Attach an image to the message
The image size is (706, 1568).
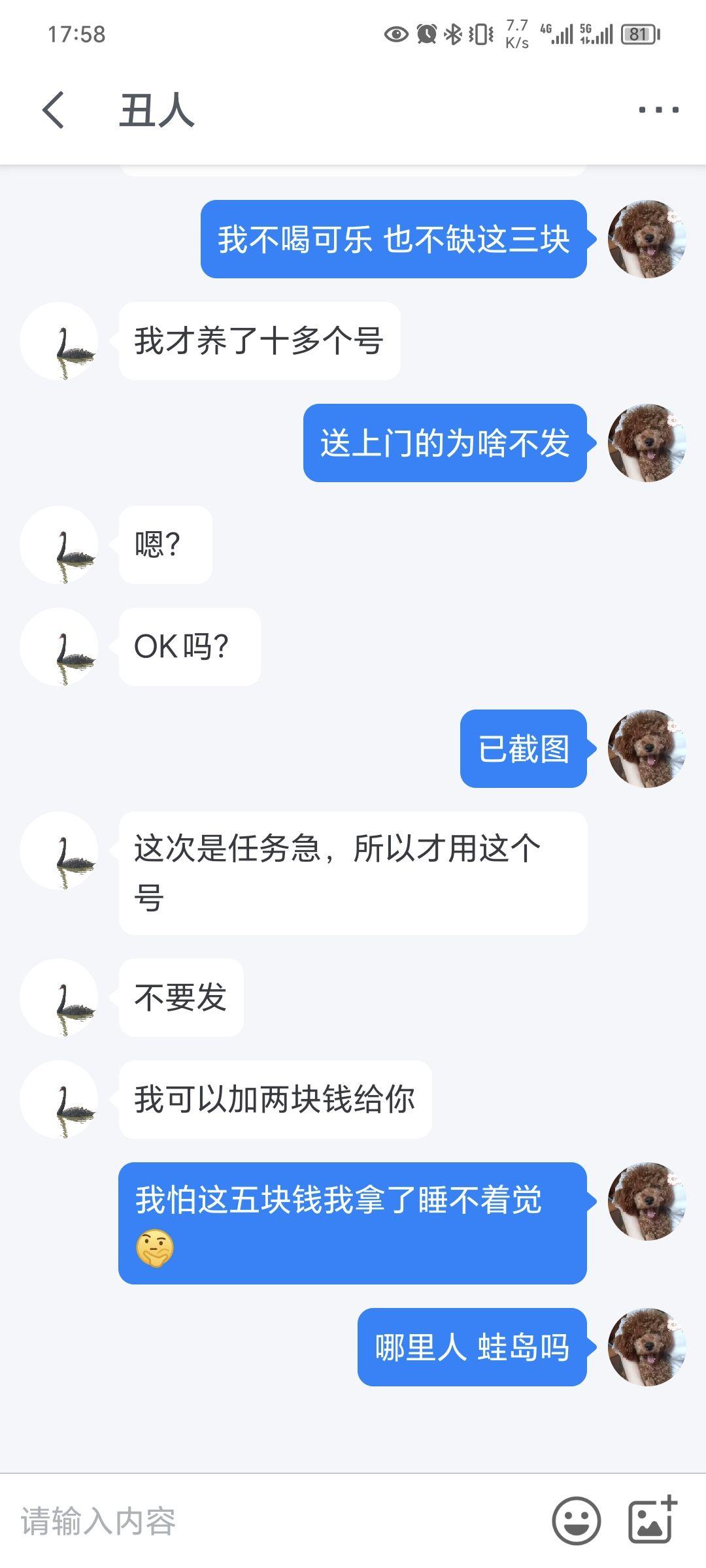click(x=652, y=1520)
